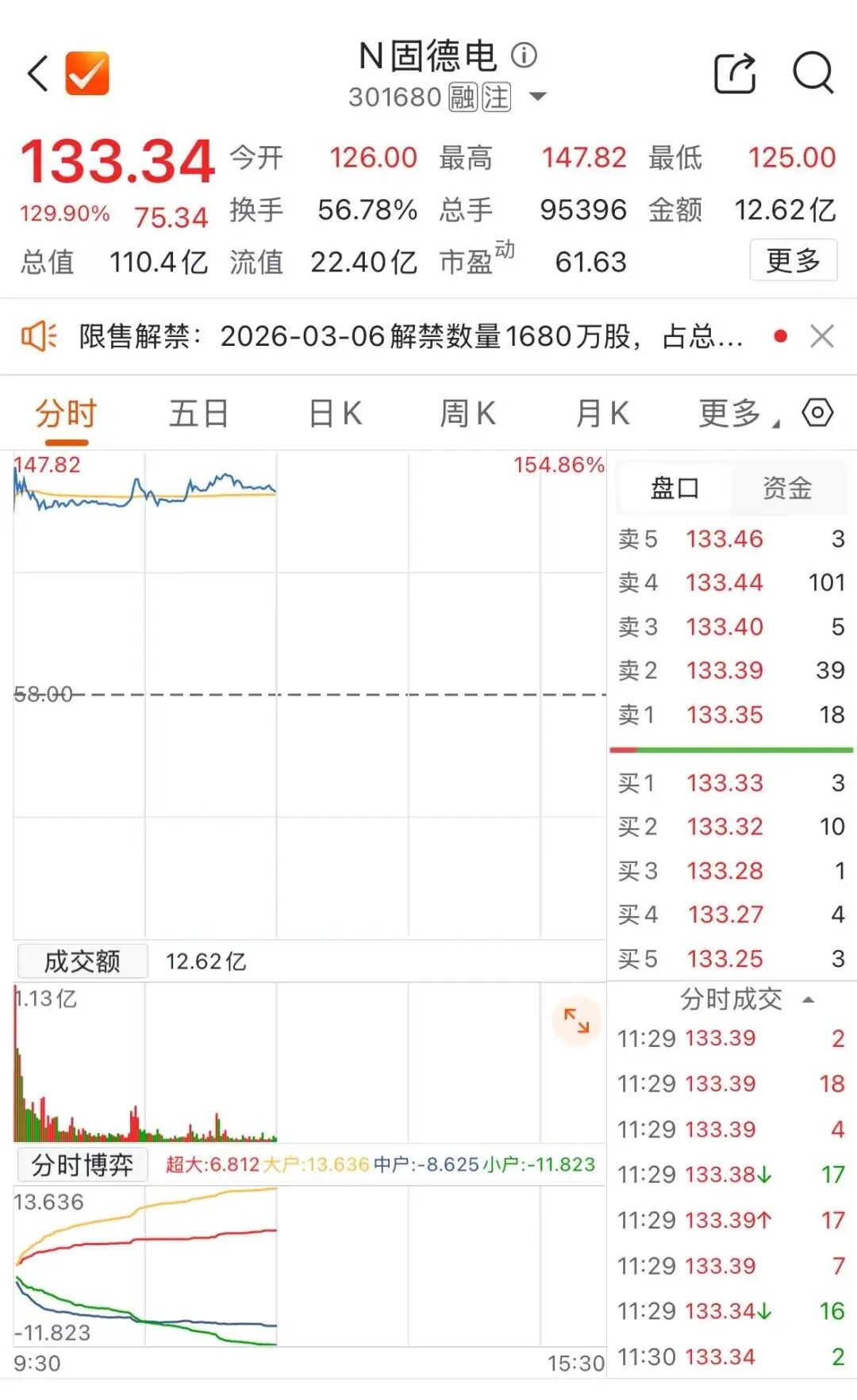Expand the stock code dropdown arrow

(538, 97)
